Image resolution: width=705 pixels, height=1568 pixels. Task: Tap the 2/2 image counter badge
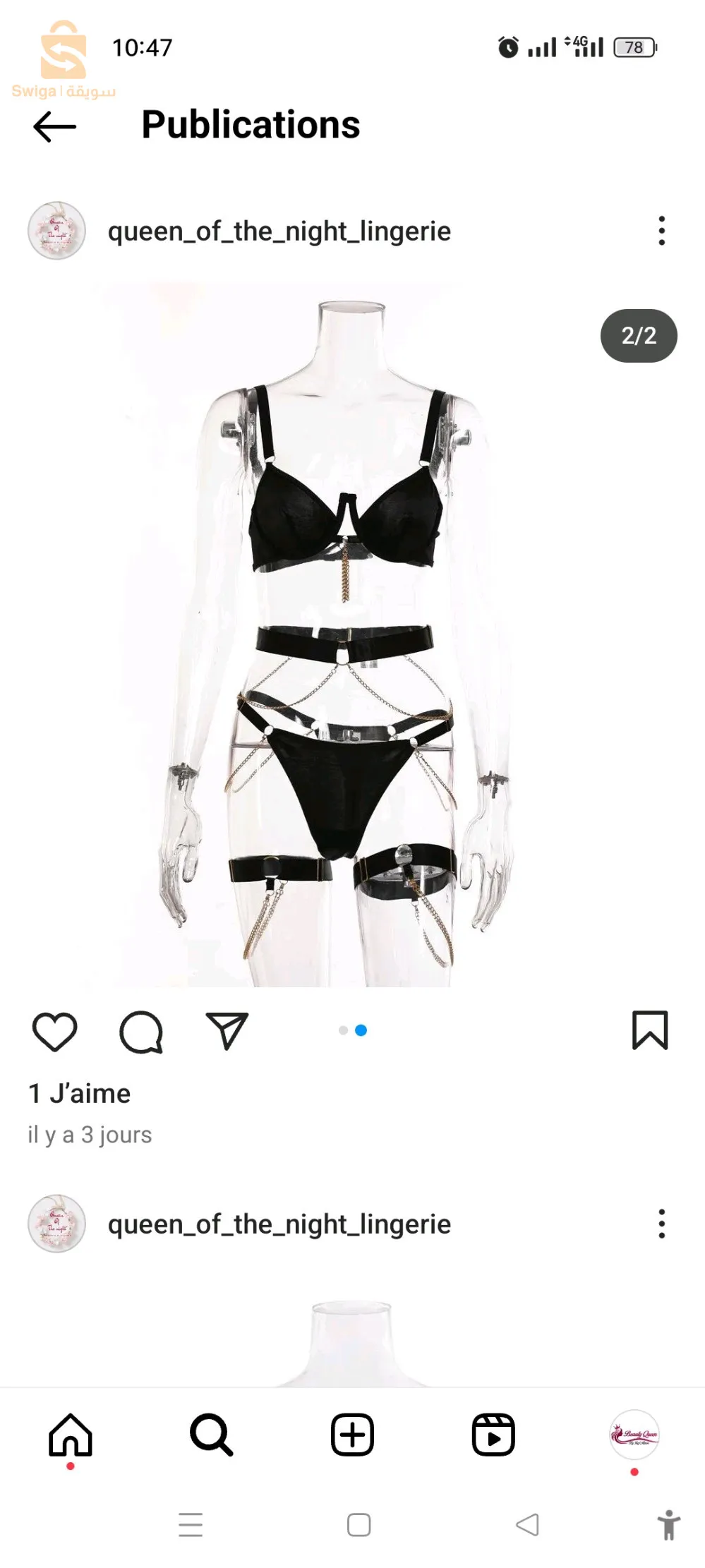click(x=637, y=336)
